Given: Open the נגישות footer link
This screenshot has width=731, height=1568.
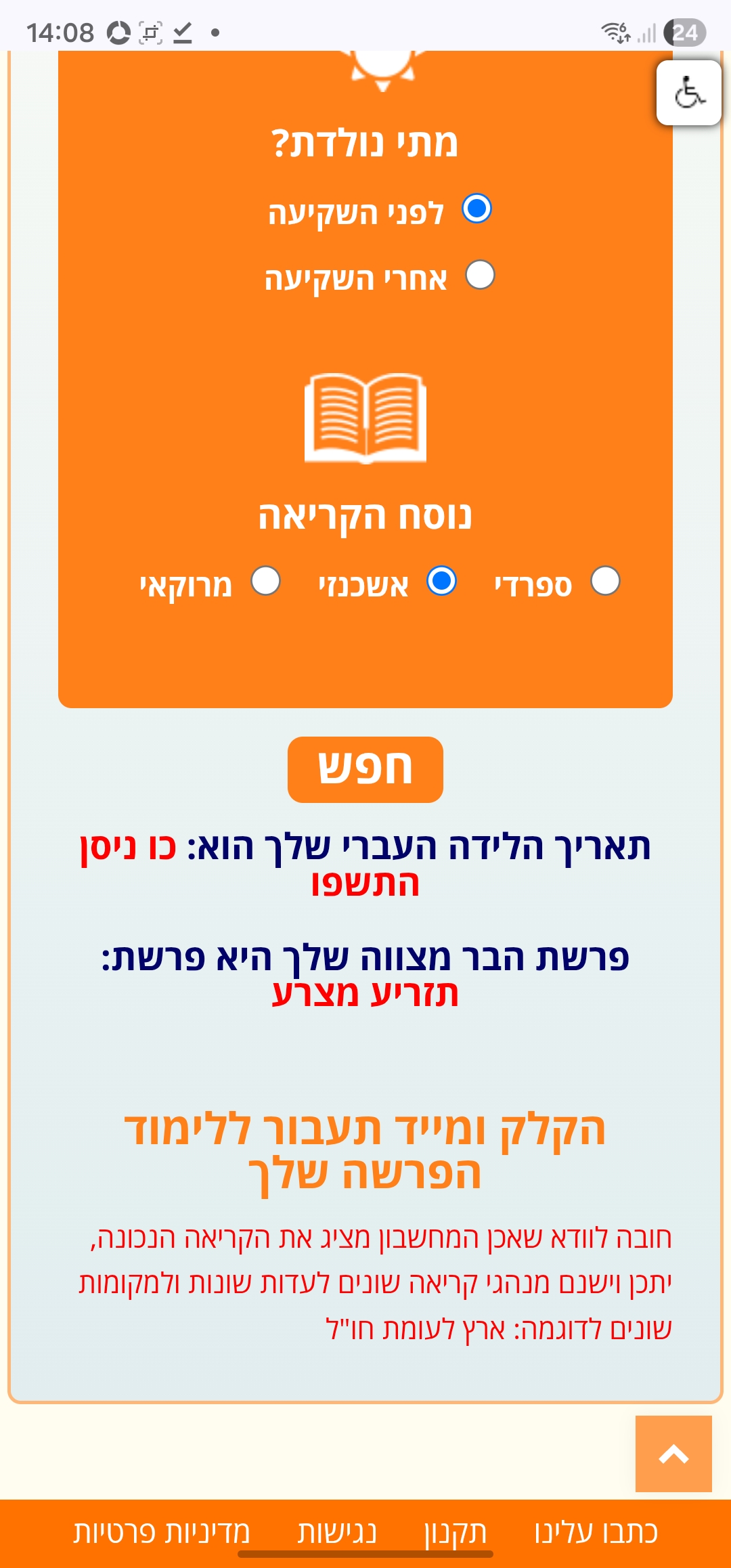Looking at the screenshot, I should (337, 1532).
